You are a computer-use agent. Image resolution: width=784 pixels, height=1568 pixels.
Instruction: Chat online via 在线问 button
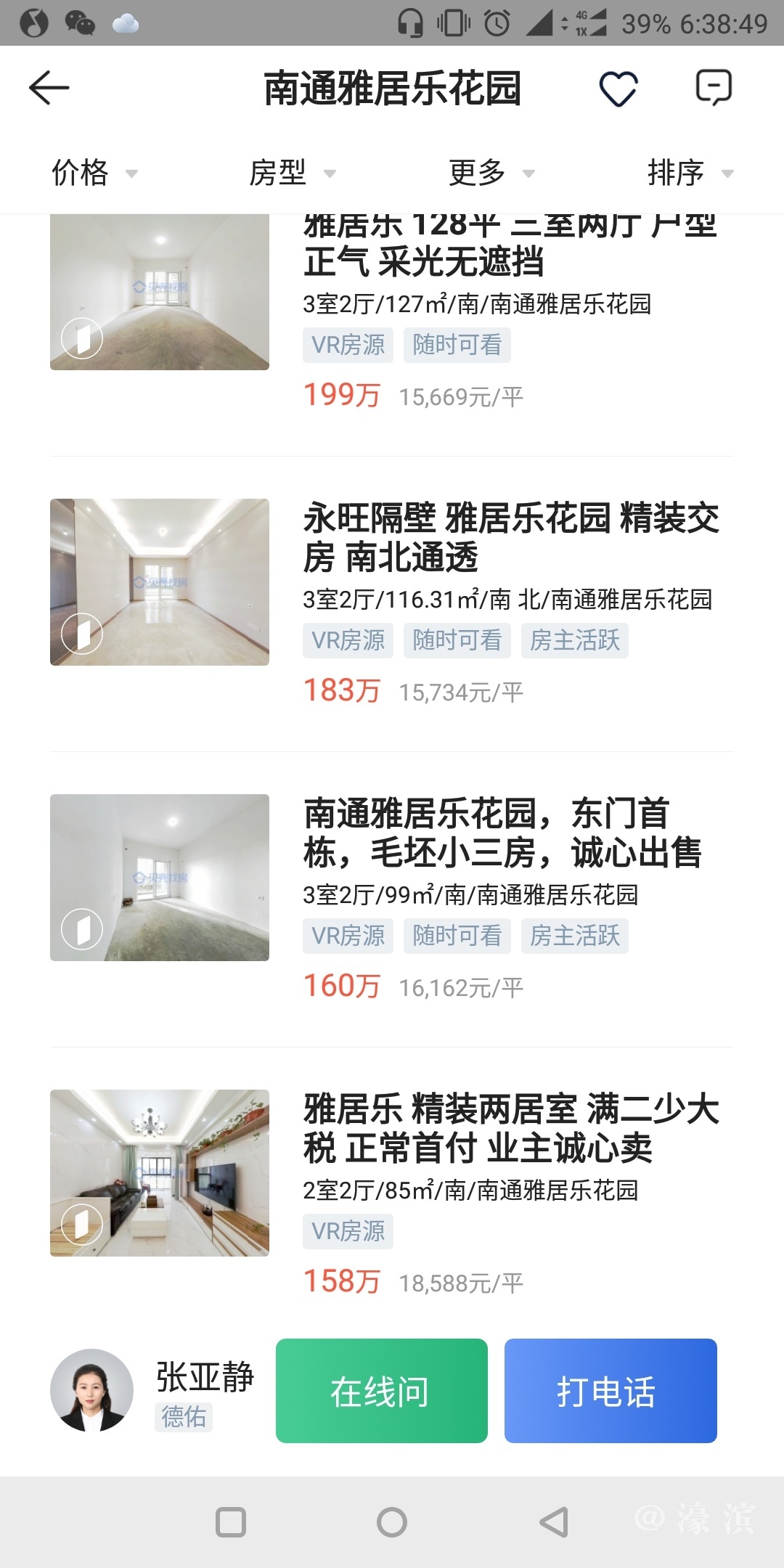point(381,1391)
